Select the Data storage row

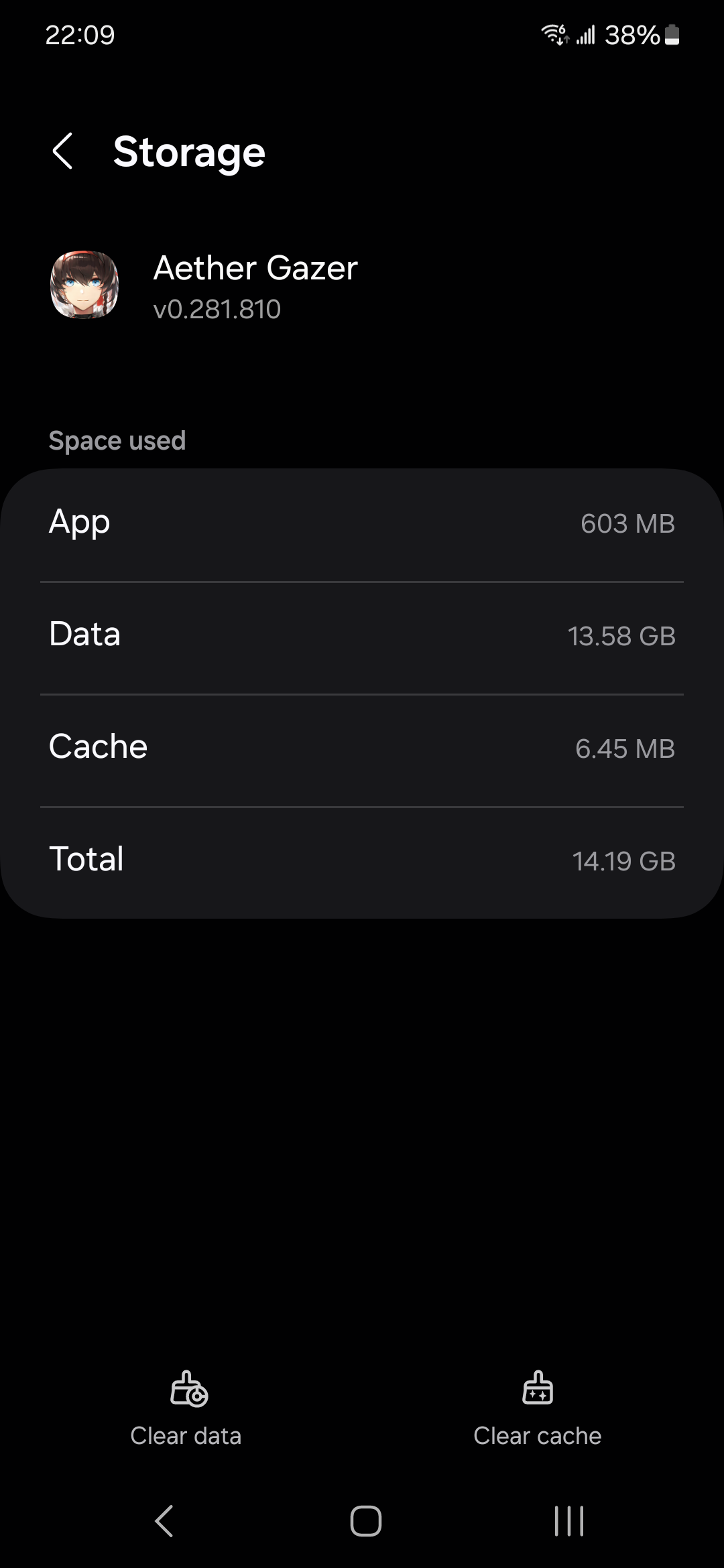(x=362, y=635)
